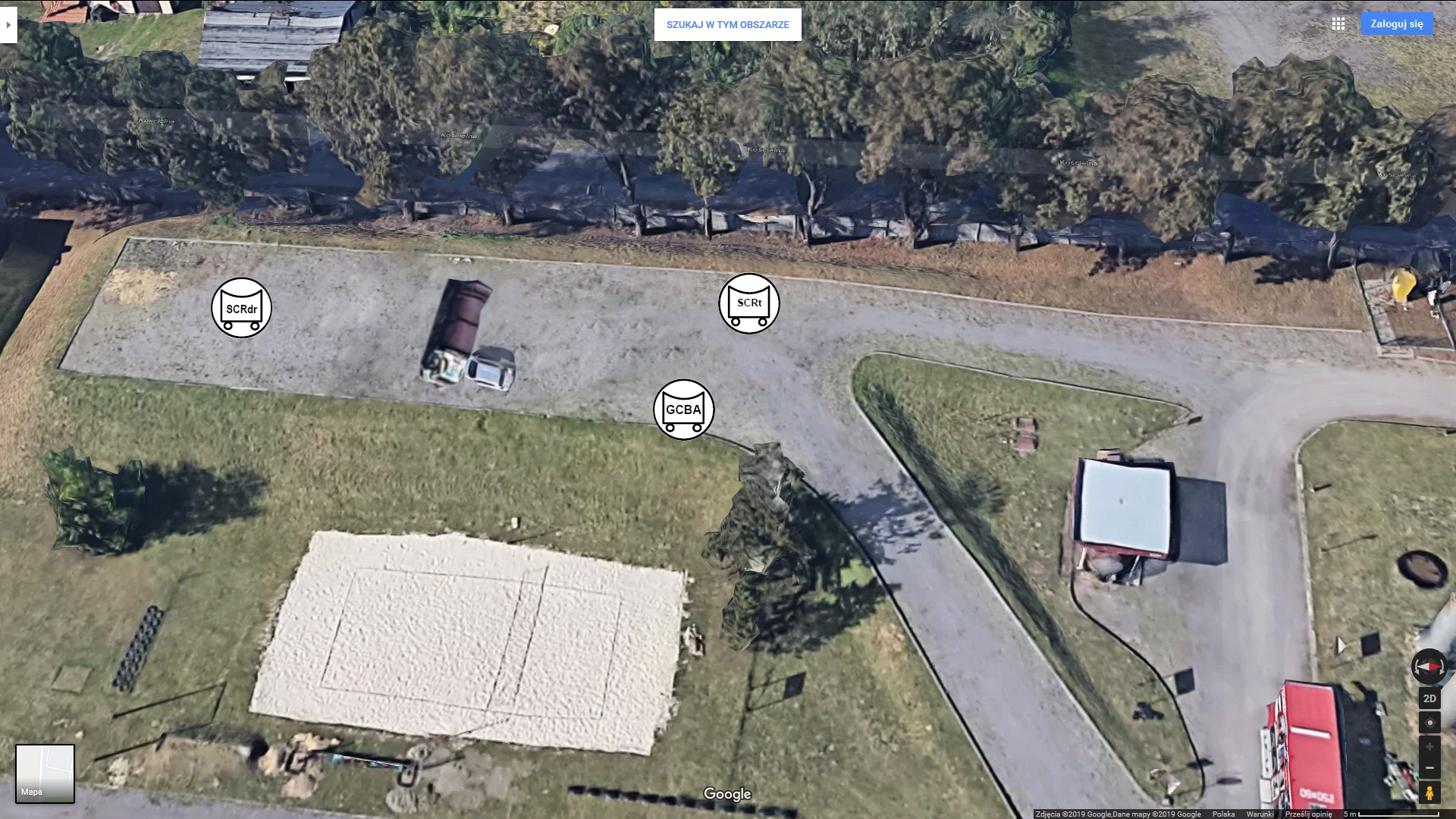Open the 'Warunki' terms link

pos(1260,814)
